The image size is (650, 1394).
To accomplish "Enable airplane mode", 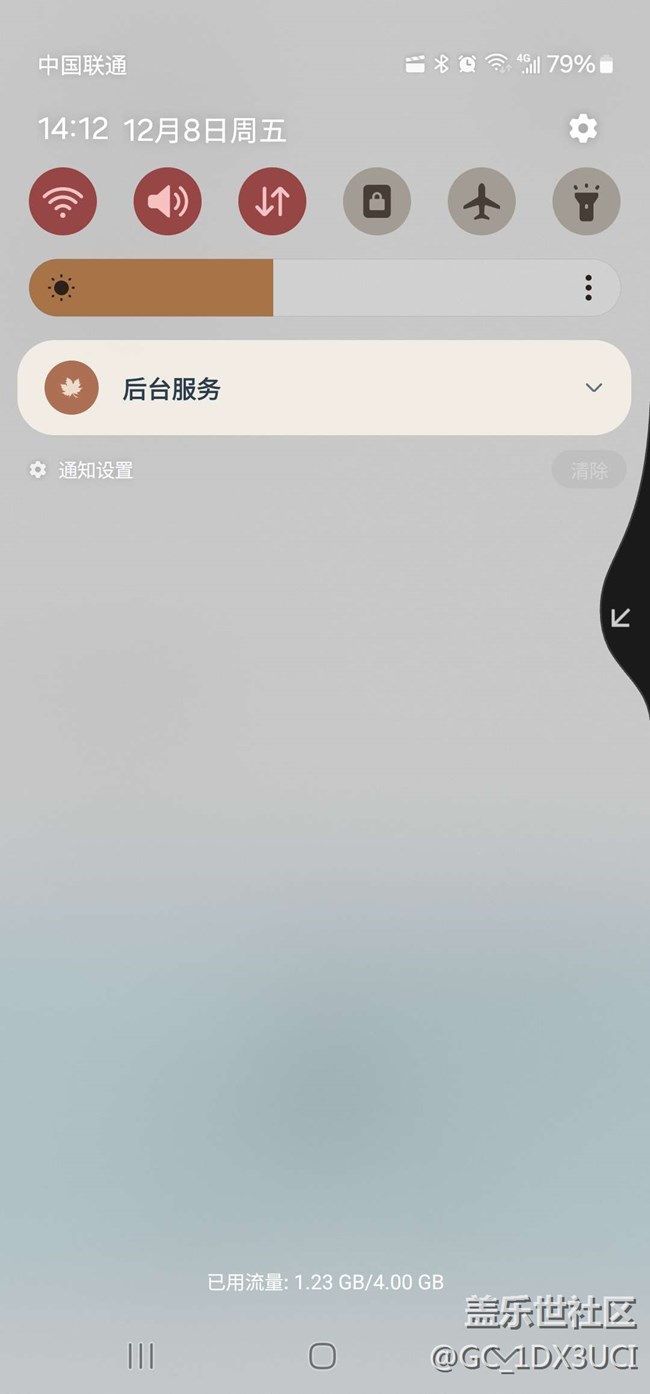I will 481,201.
